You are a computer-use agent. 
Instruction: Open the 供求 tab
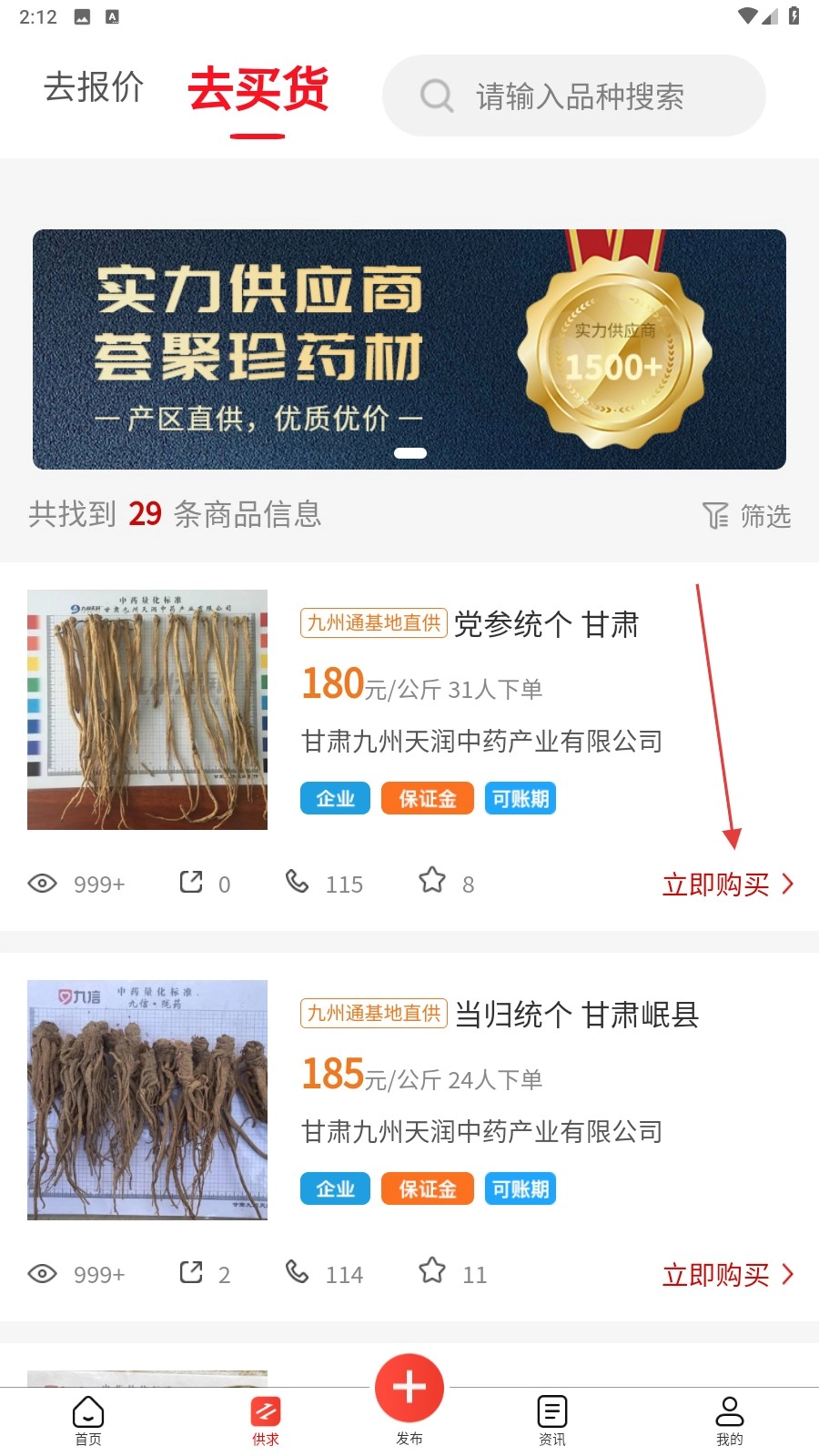[266, 1420]
